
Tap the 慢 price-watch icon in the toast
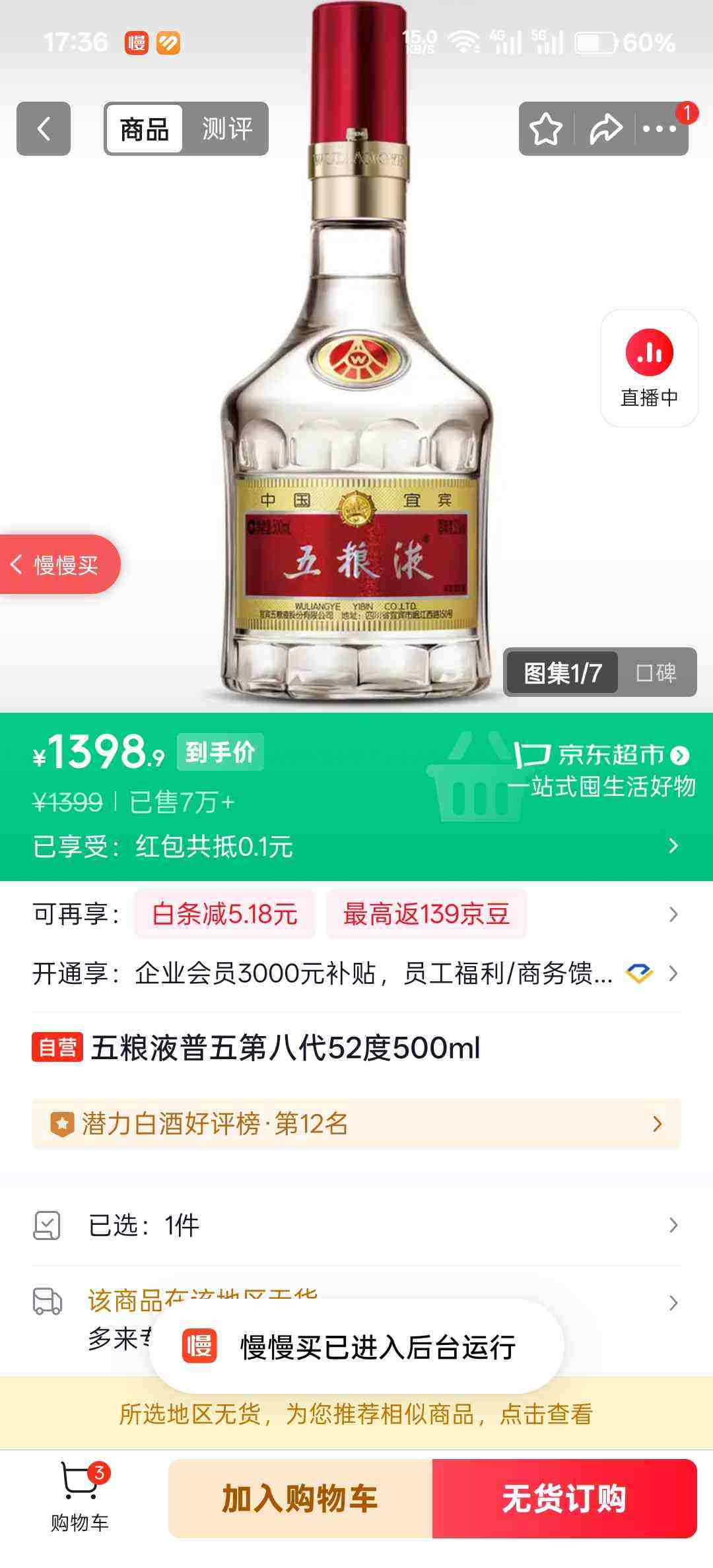point(198,1346)
